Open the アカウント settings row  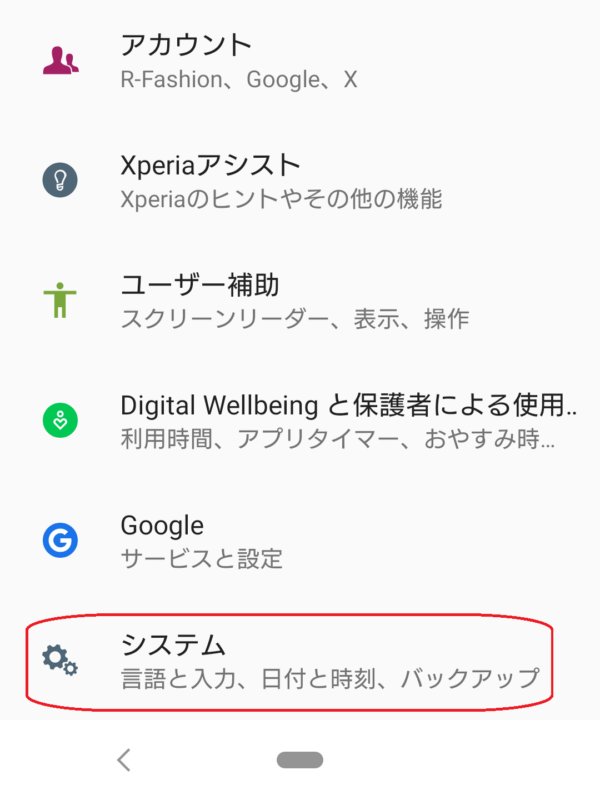[300, 60]
